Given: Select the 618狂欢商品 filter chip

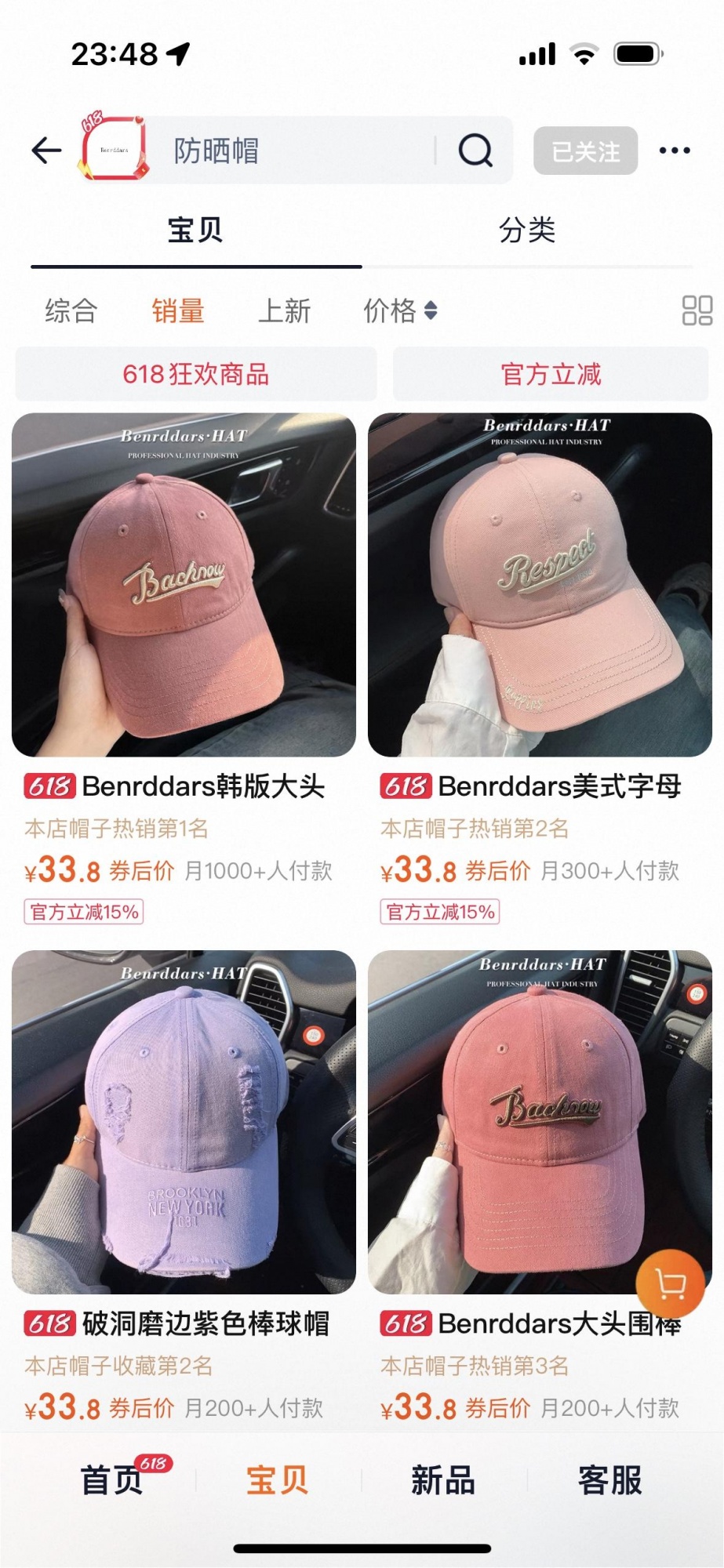Looking at the screenshot, I should (x=195, y=374).
